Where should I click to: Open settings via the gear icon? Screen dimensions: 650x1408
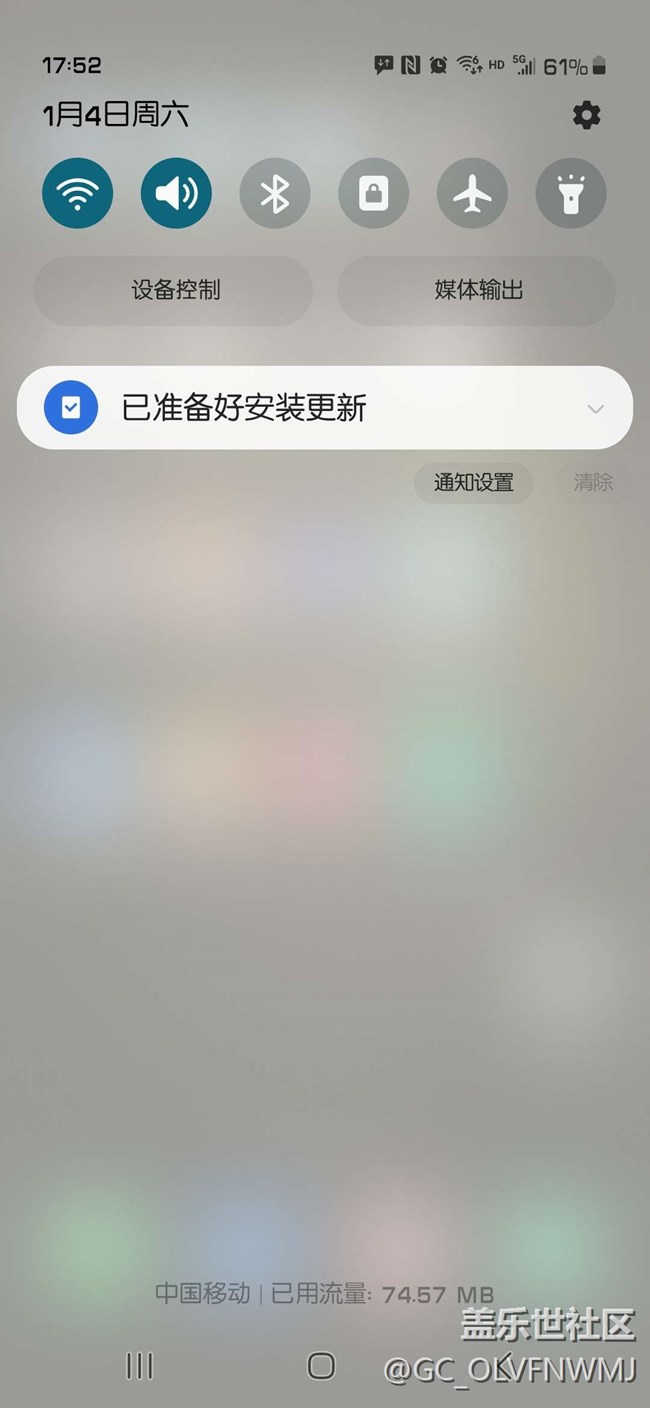[586, 115]
